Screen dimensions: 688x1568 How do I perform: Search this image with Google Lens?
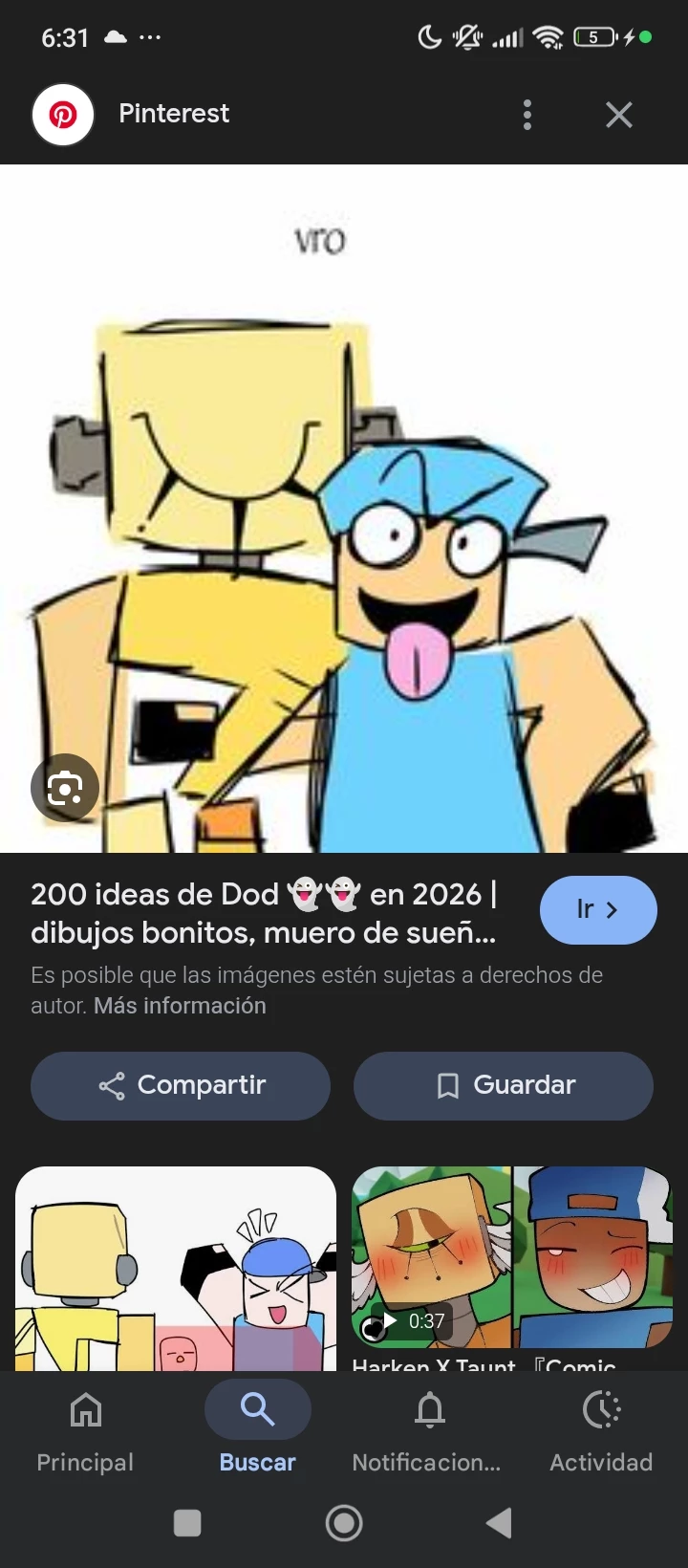tap(65, 788)
